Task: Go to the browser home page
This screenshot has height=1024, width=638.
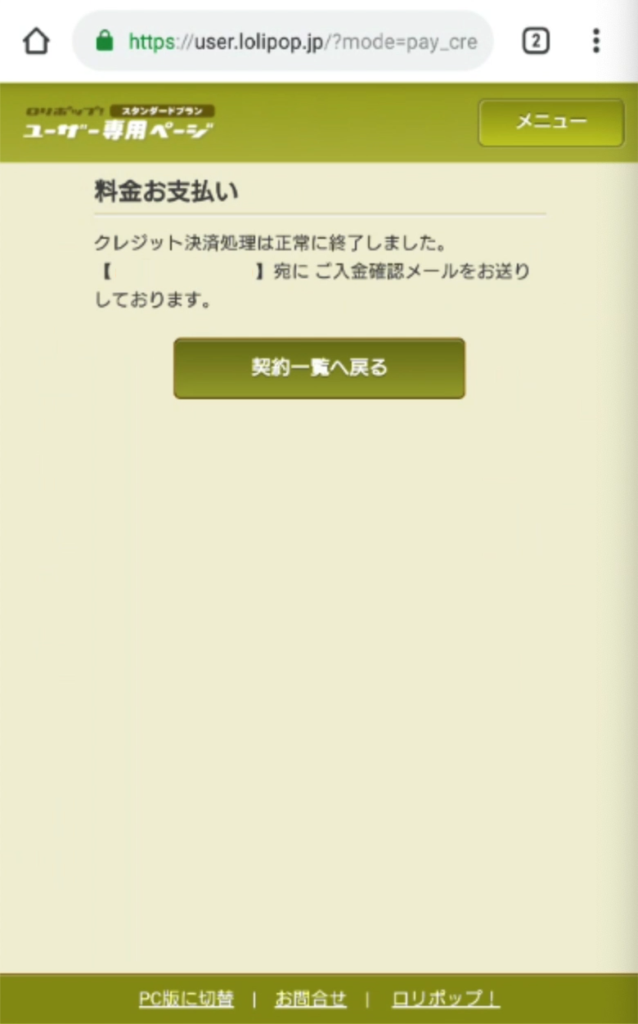Action: (36, 41)
